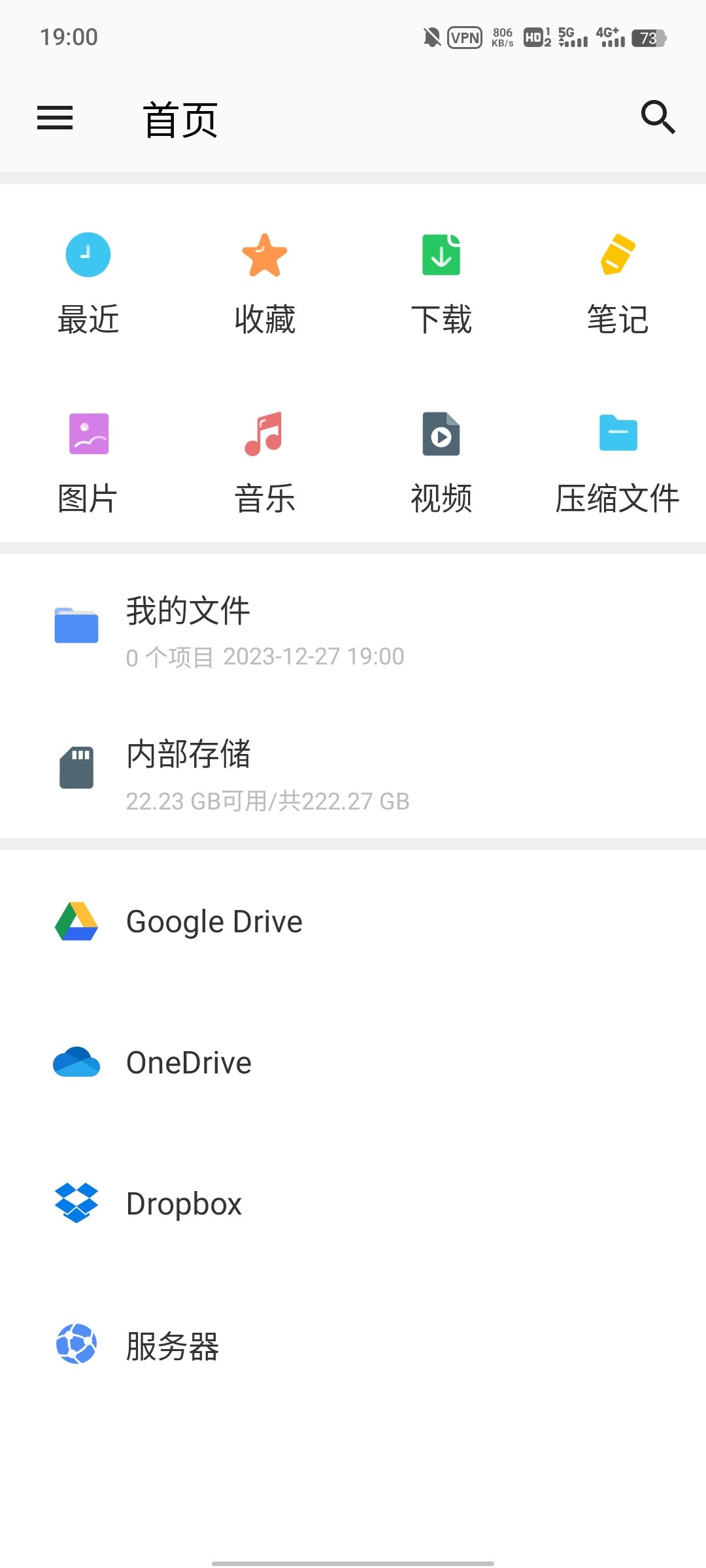
Task: Open the 收藏 (Favorites) star shortcut
Action: point(265,281)
